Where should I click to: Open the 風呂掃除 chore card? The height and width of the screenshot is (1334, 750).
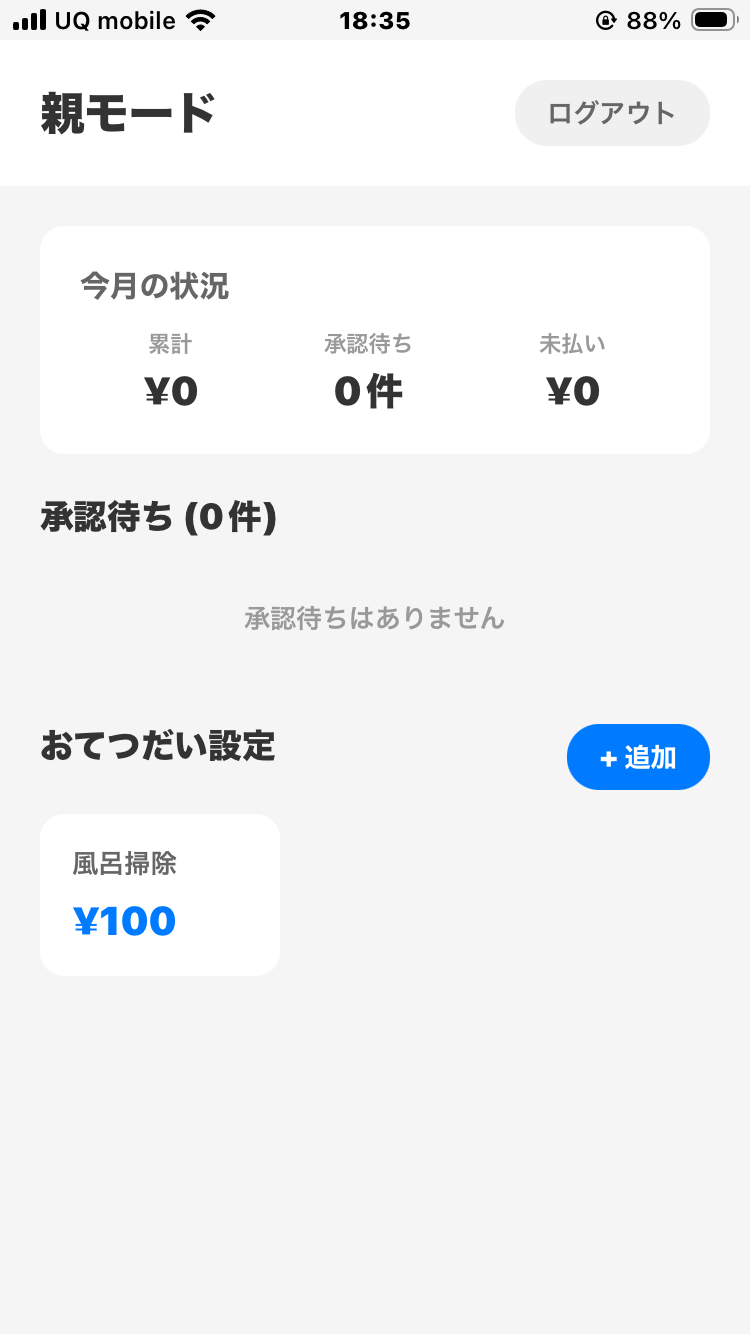pos(159,894)
